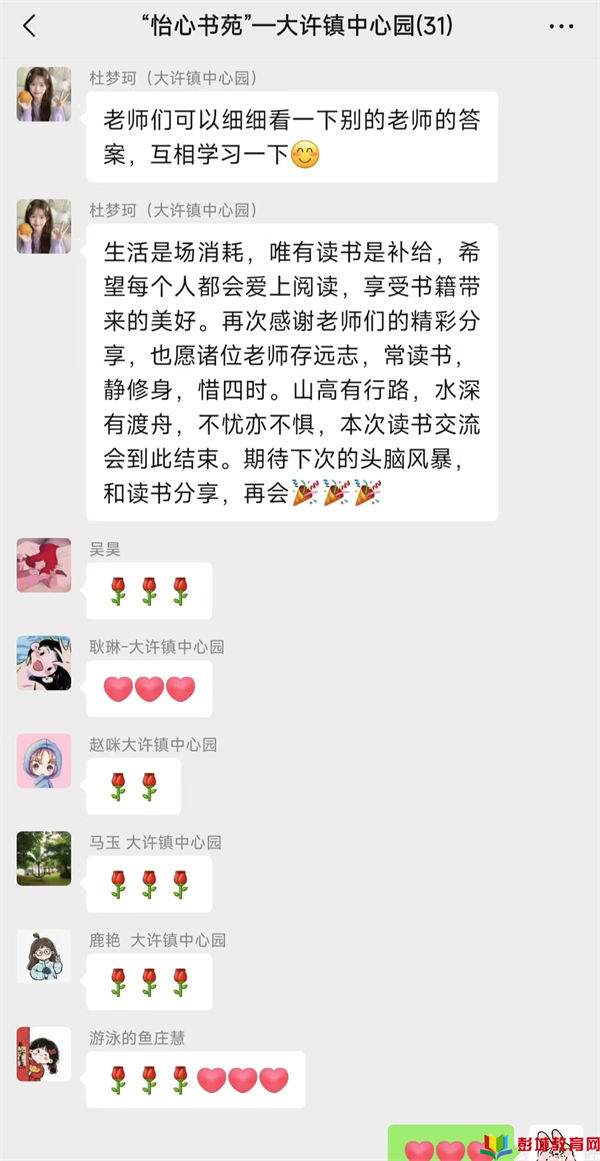Open 马玉's avatar
This screenshot has width=600, height=1161.
[x=44, y=858]
